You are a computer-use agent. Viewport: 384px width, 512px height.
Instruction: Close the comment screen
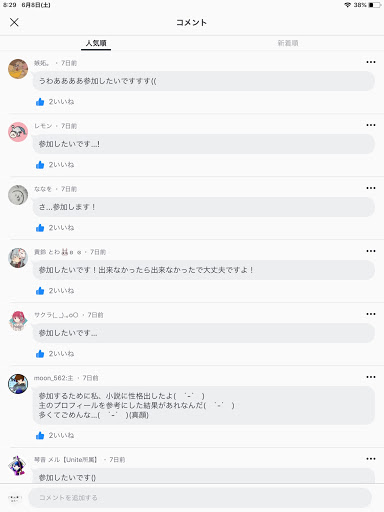(14, 22)
